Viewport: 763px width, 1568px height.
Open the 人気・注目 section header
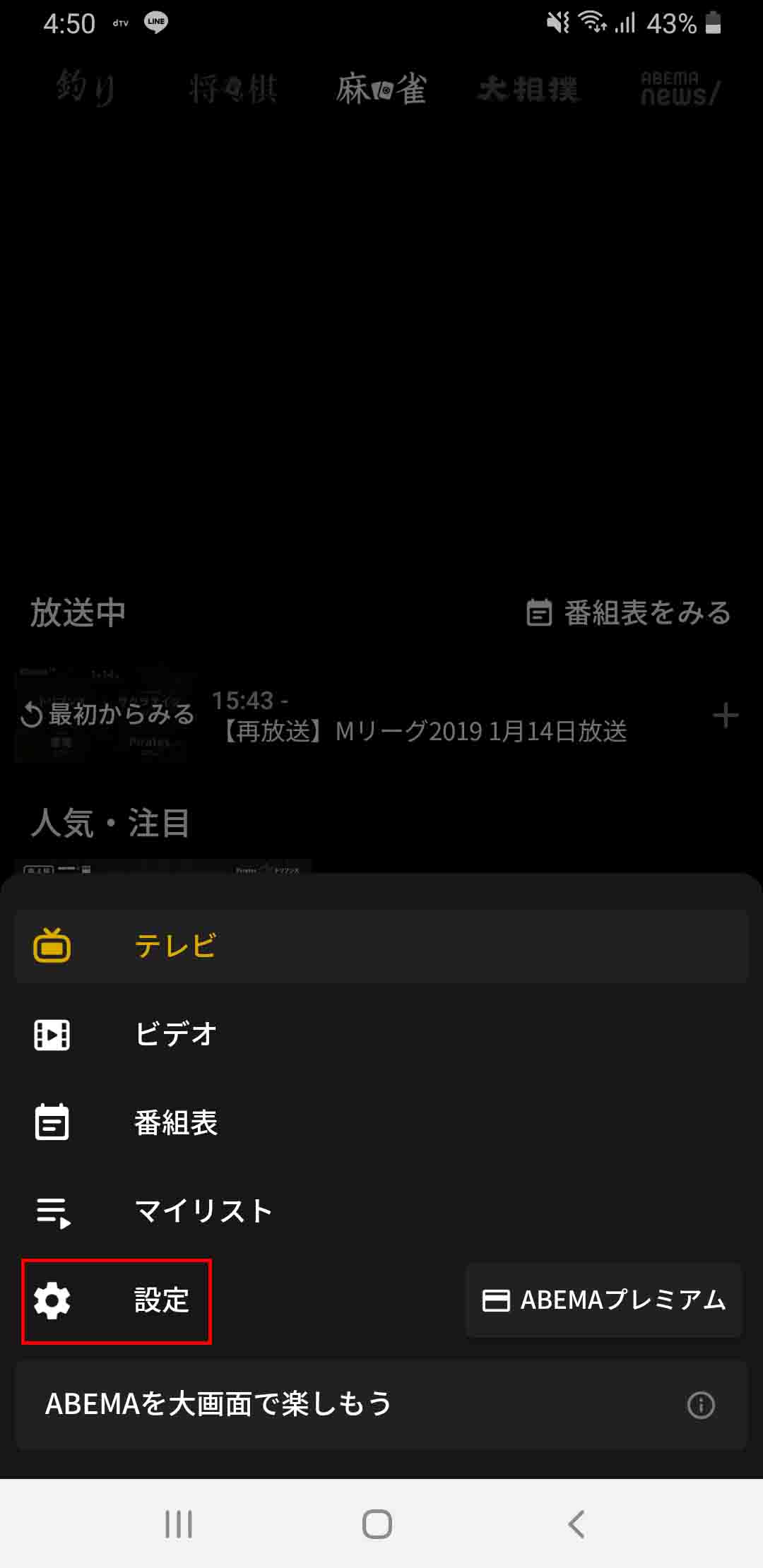click(x=111, y=821)
